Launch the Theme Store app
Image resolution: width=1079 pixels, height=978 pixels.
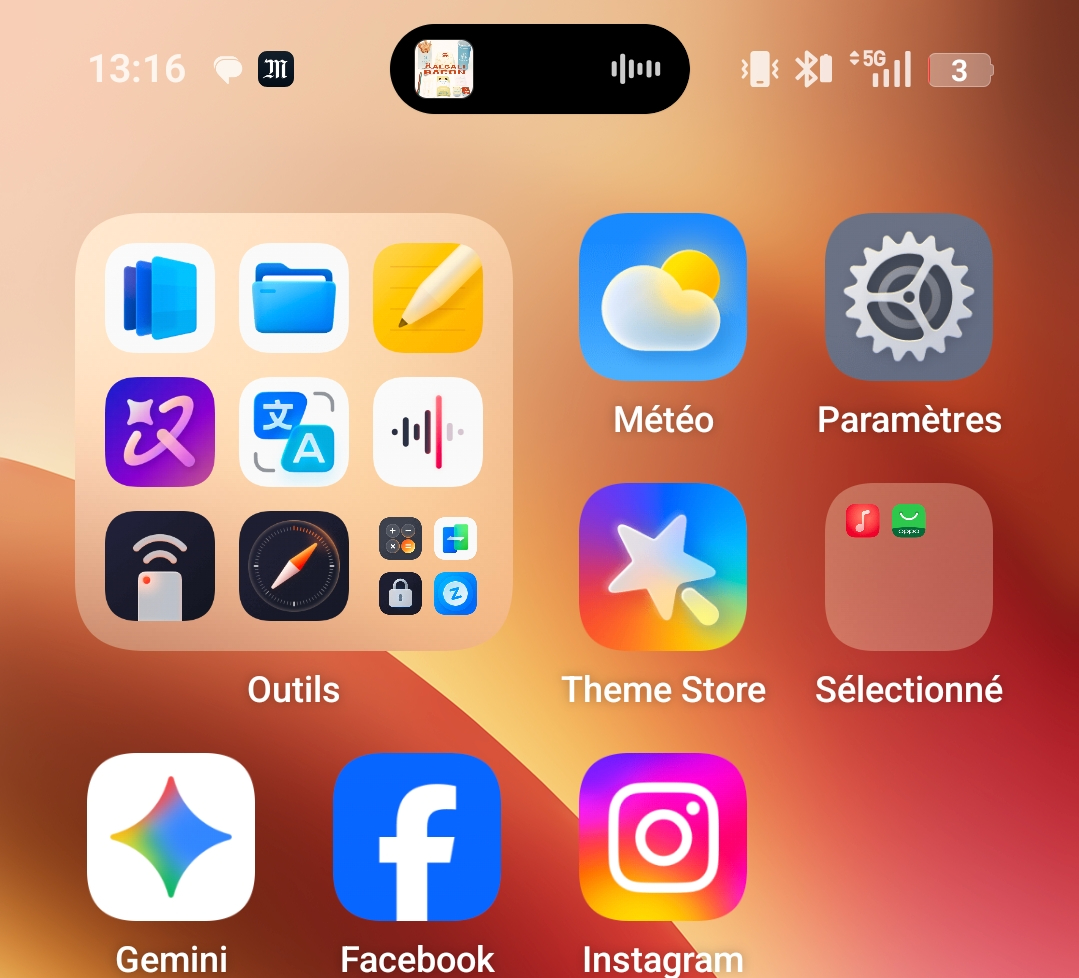[x=663, y=567]
